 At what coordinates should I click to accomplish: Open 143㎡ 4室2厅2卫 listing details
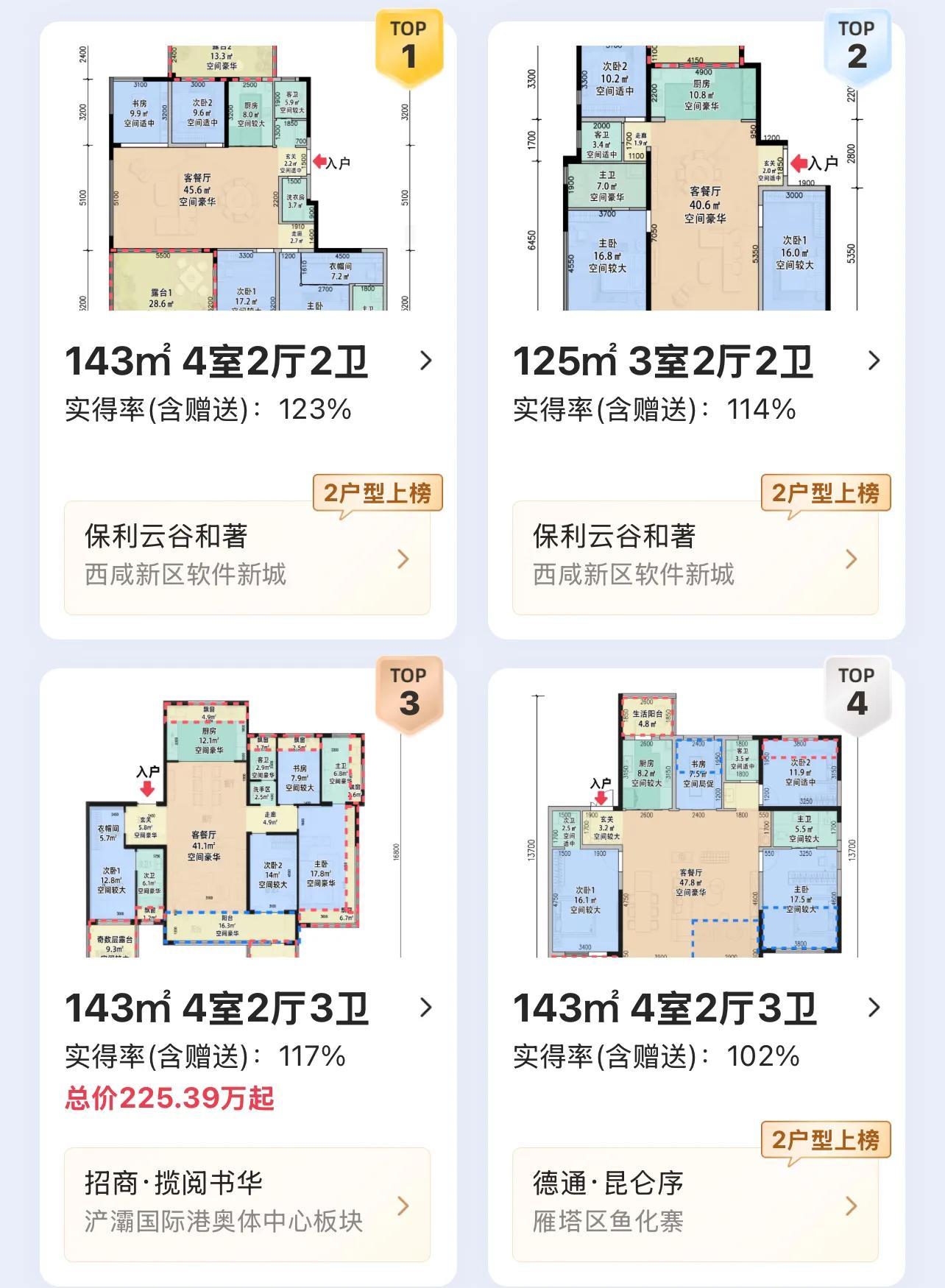[248, 361]
